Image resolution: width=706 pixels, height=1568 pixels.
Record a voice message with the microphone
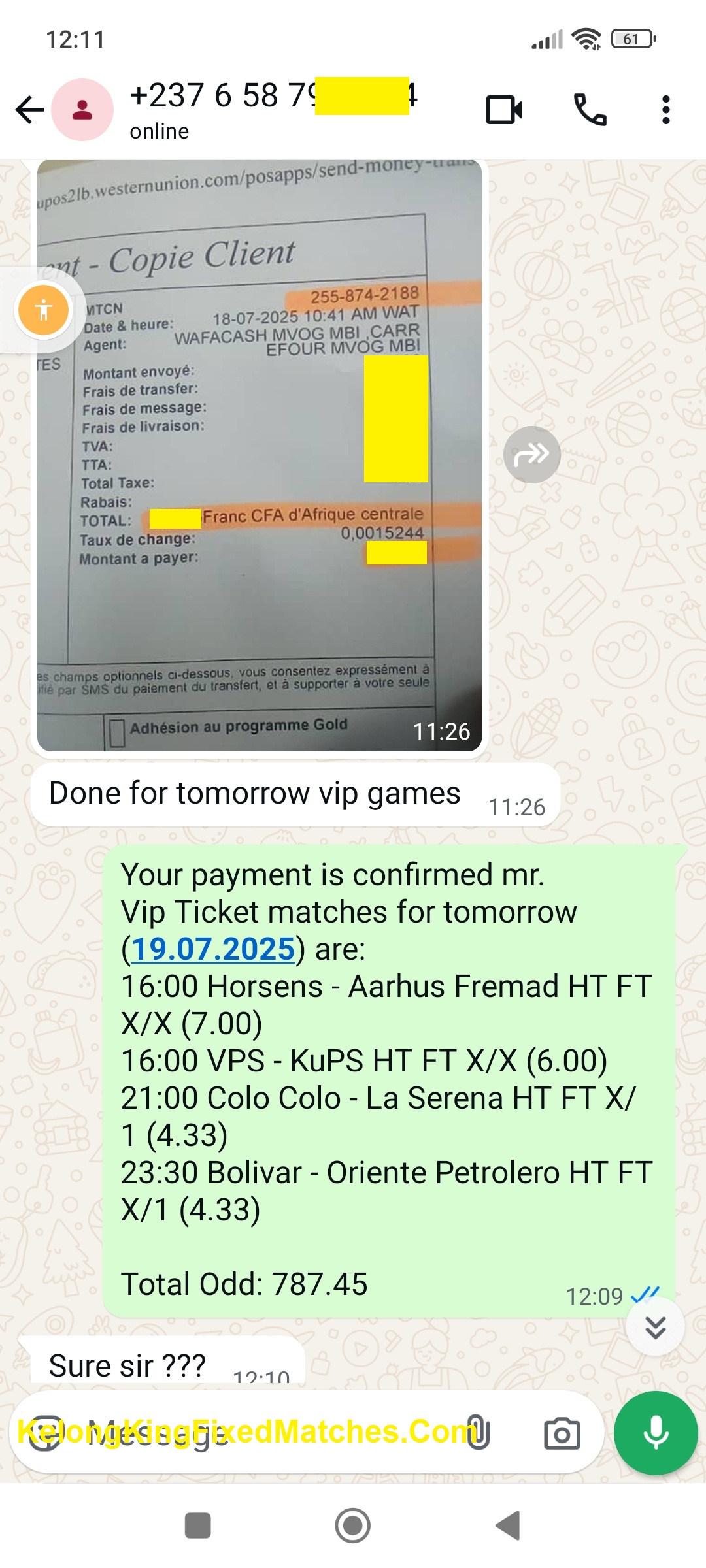(656, 1433)
